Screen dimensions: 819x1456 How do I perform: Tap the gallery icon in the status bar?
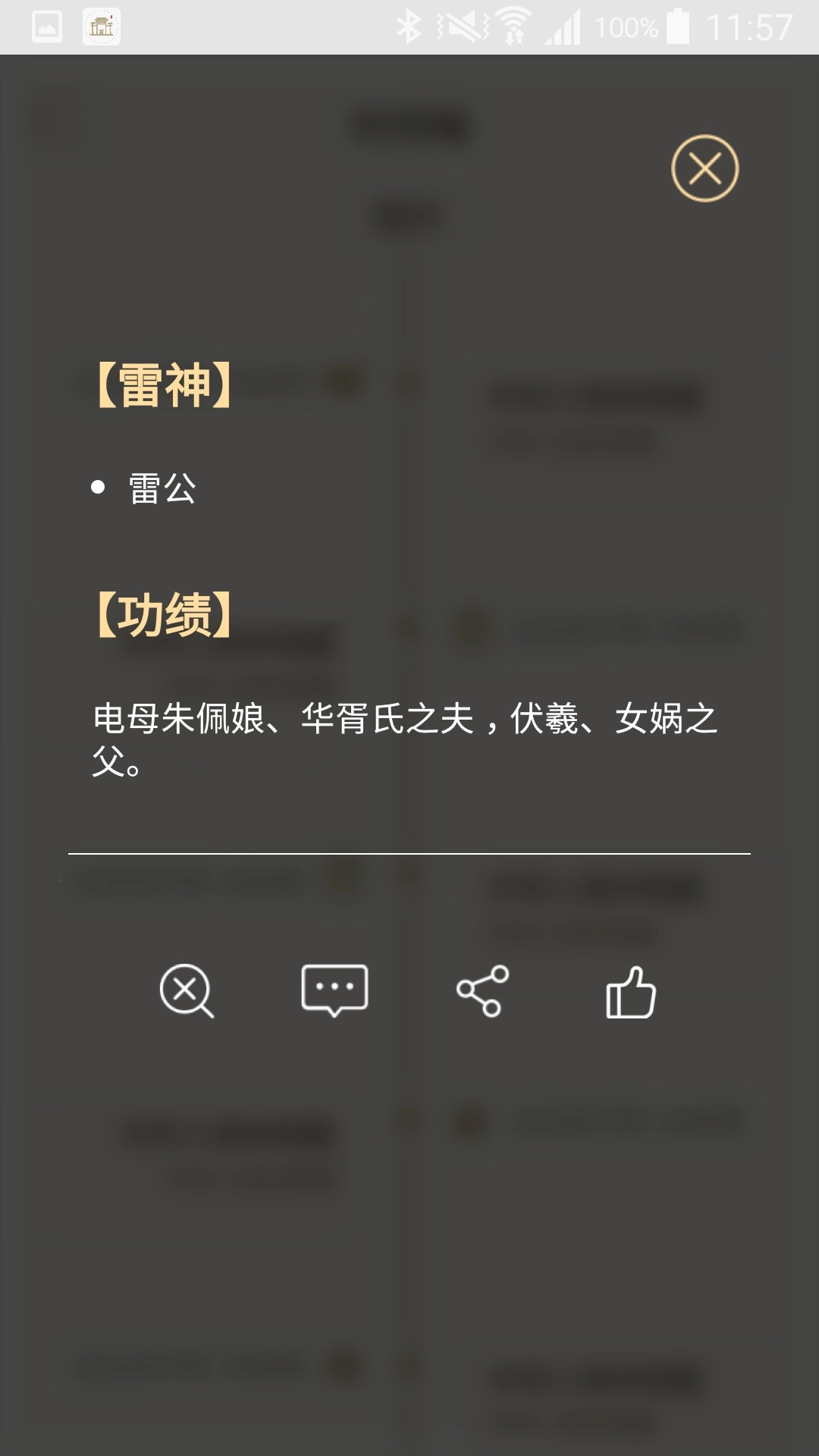click(45, 24)
